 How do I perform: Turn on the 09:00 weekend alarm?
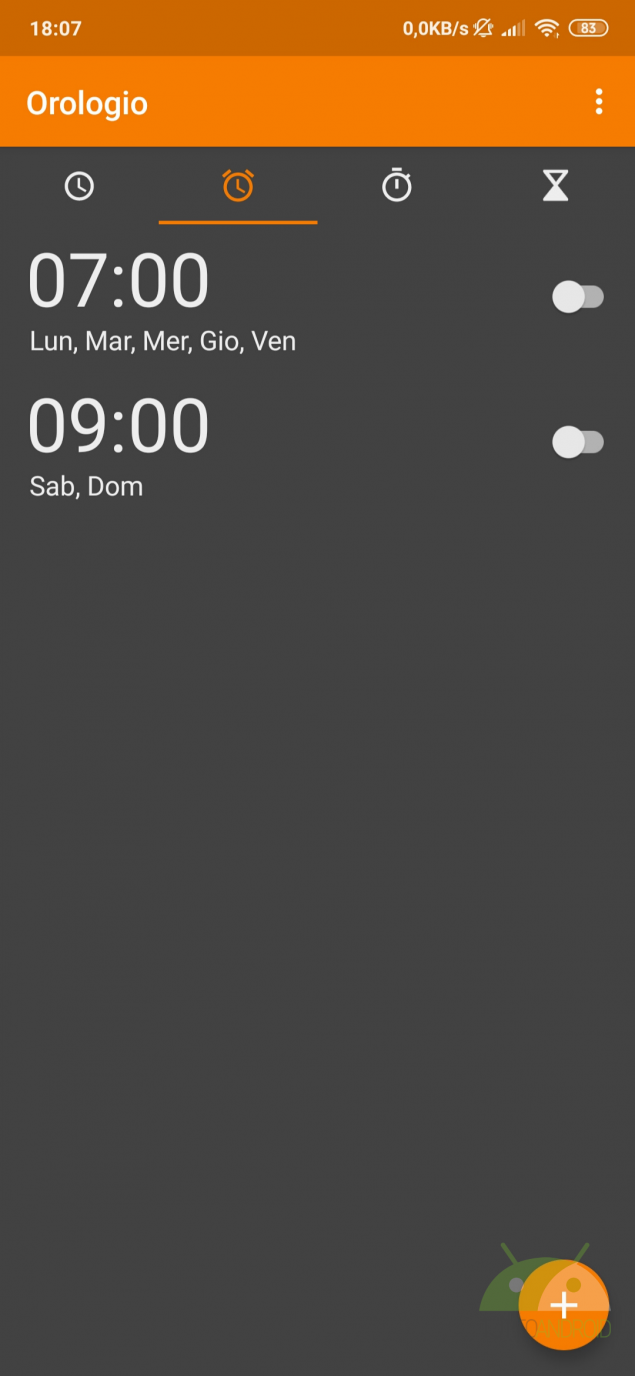[x=577, y=442]
